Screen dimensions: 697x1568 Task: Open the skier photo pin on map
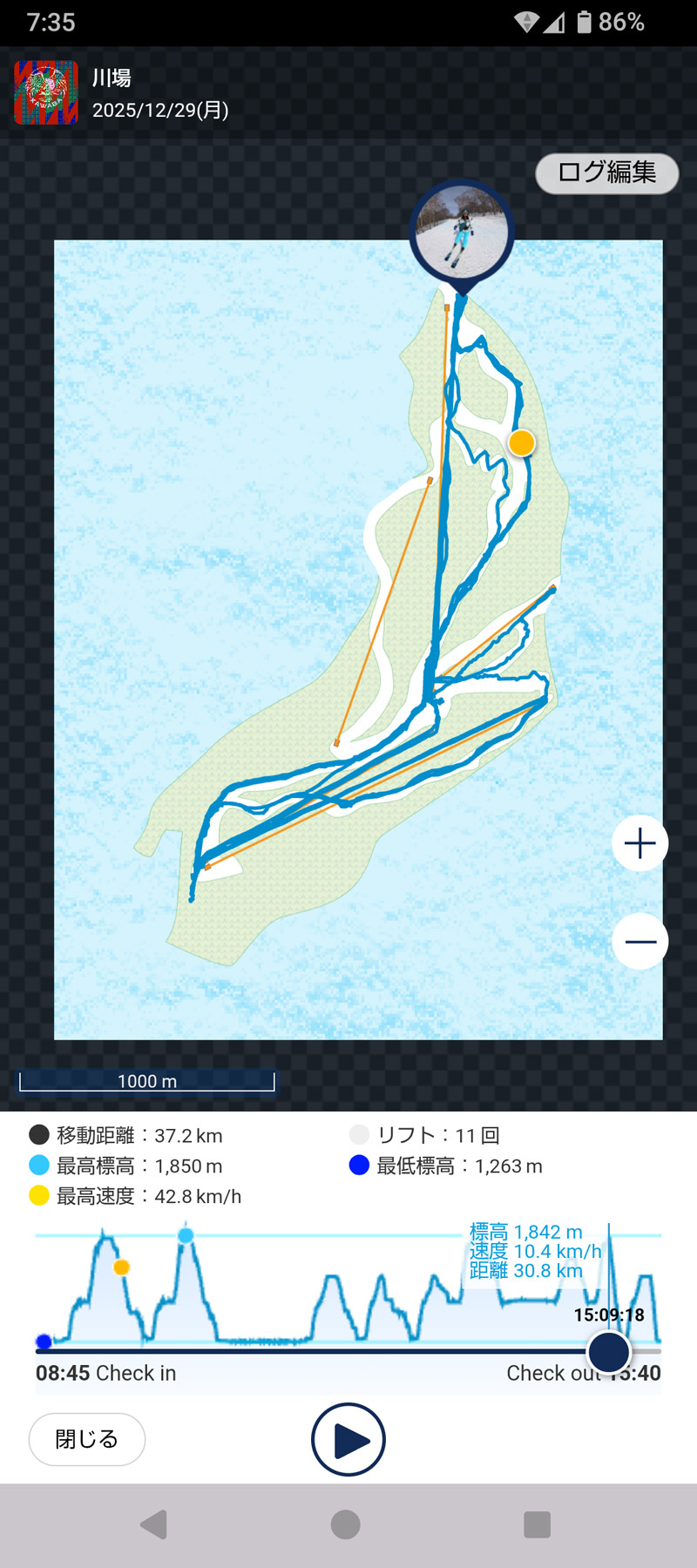pos(461,232)
